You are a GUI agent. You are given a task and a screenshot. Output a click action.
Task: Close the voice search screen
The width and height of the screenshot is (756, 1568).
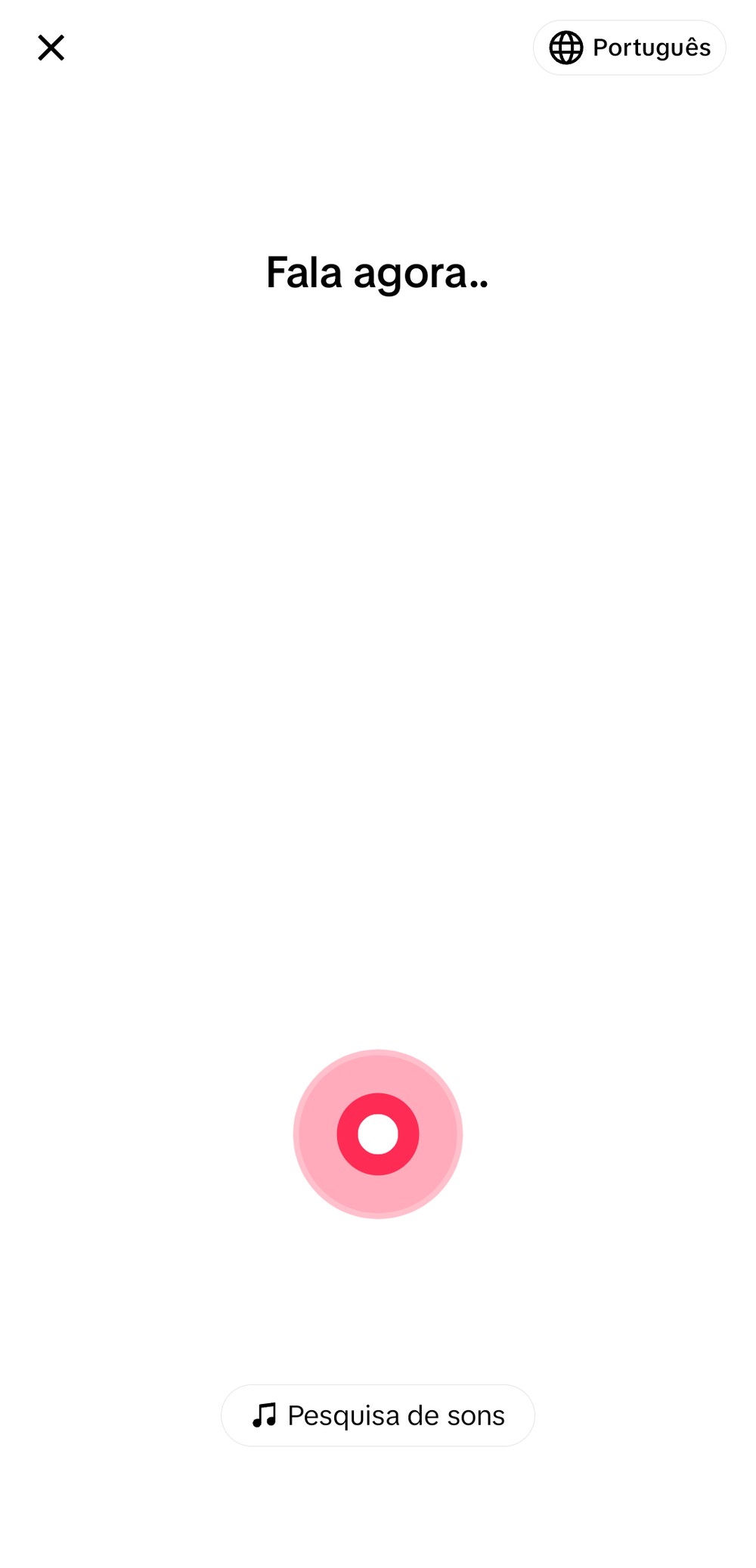tap(51, 48)
